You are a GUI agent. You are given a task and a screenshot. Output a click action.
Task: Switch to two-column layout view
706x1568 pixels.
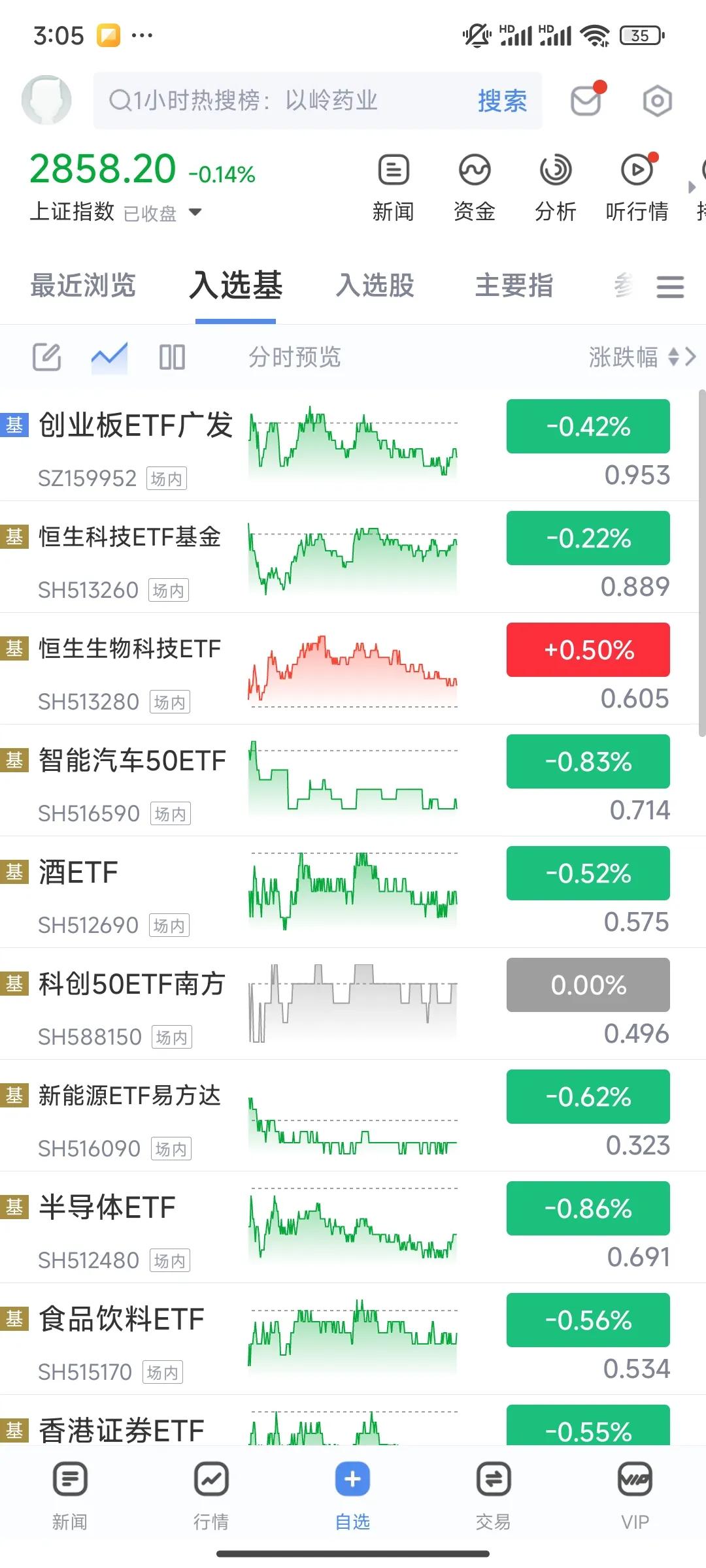pyautogui.click(x=172, y=357)
